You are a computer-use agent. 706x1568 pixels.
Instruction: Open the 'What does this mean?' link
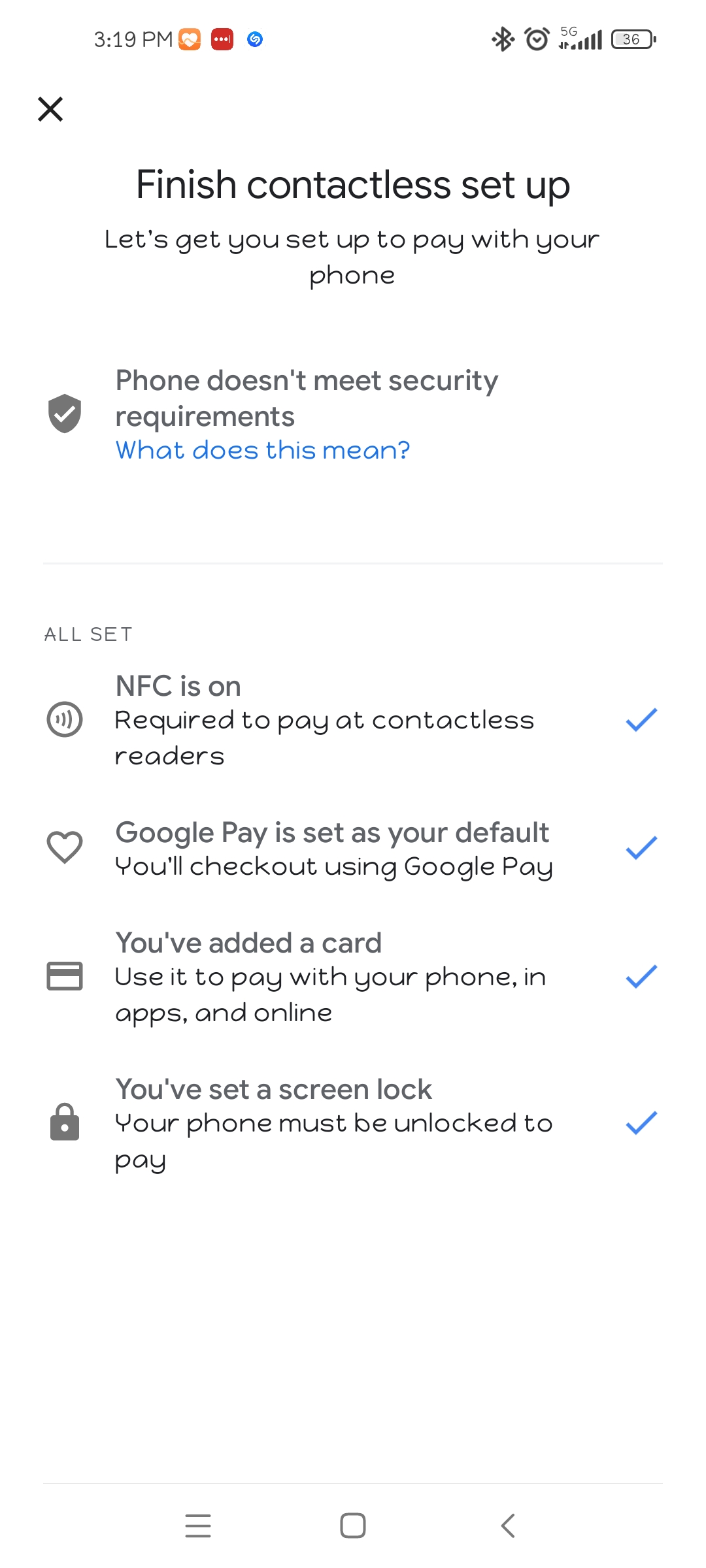tap(263, 450)
